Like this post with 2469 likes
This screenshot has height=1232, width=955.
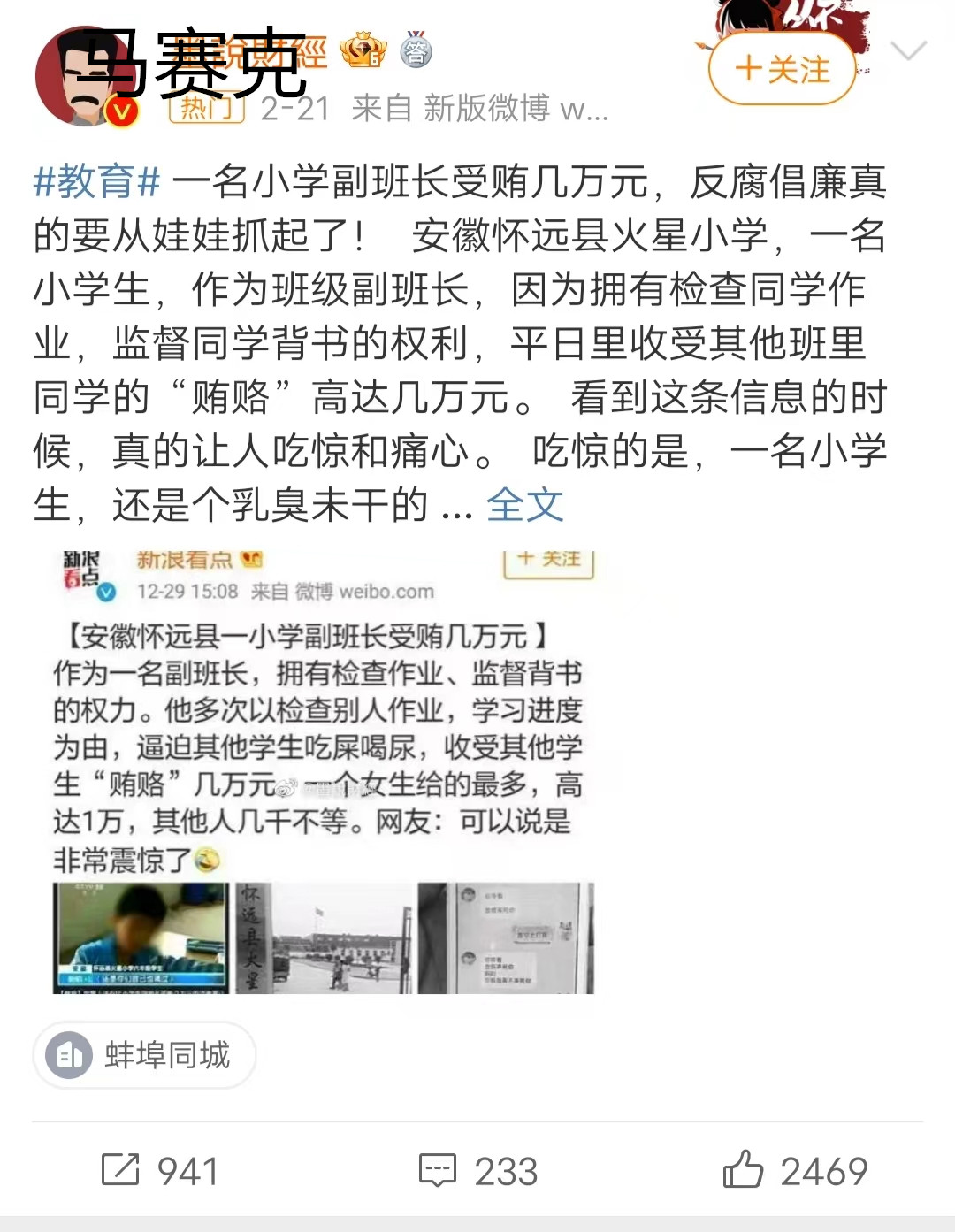pos(794,1170)
